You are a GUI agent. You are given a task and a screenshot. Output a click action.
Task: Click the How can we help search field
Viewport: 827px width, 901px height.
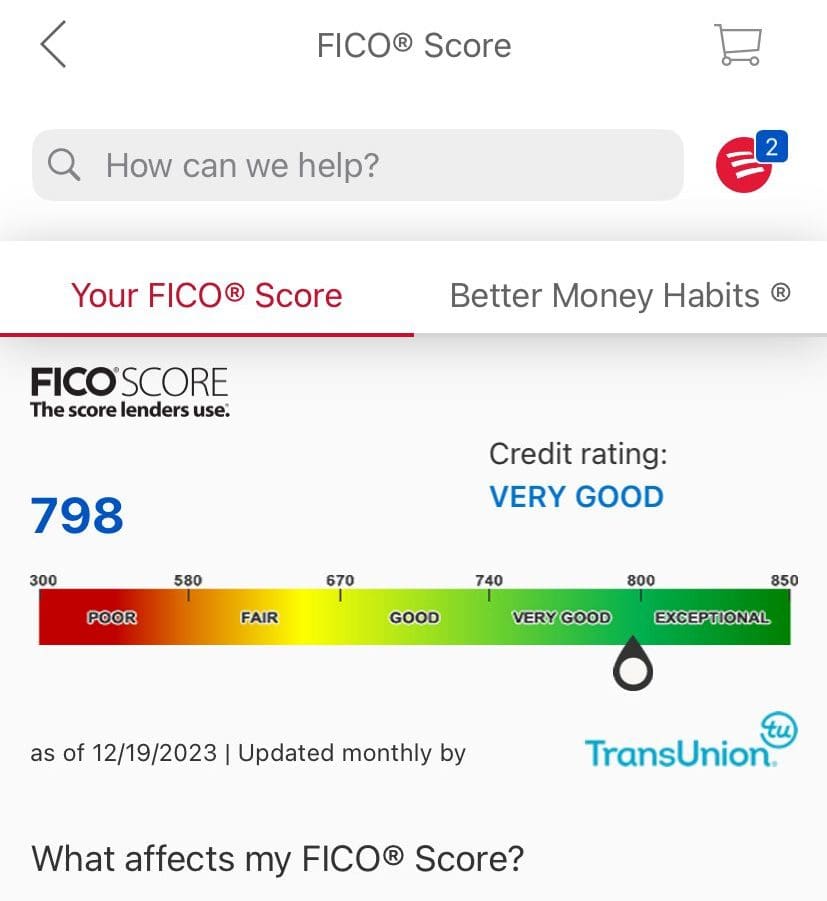point(300,164)
